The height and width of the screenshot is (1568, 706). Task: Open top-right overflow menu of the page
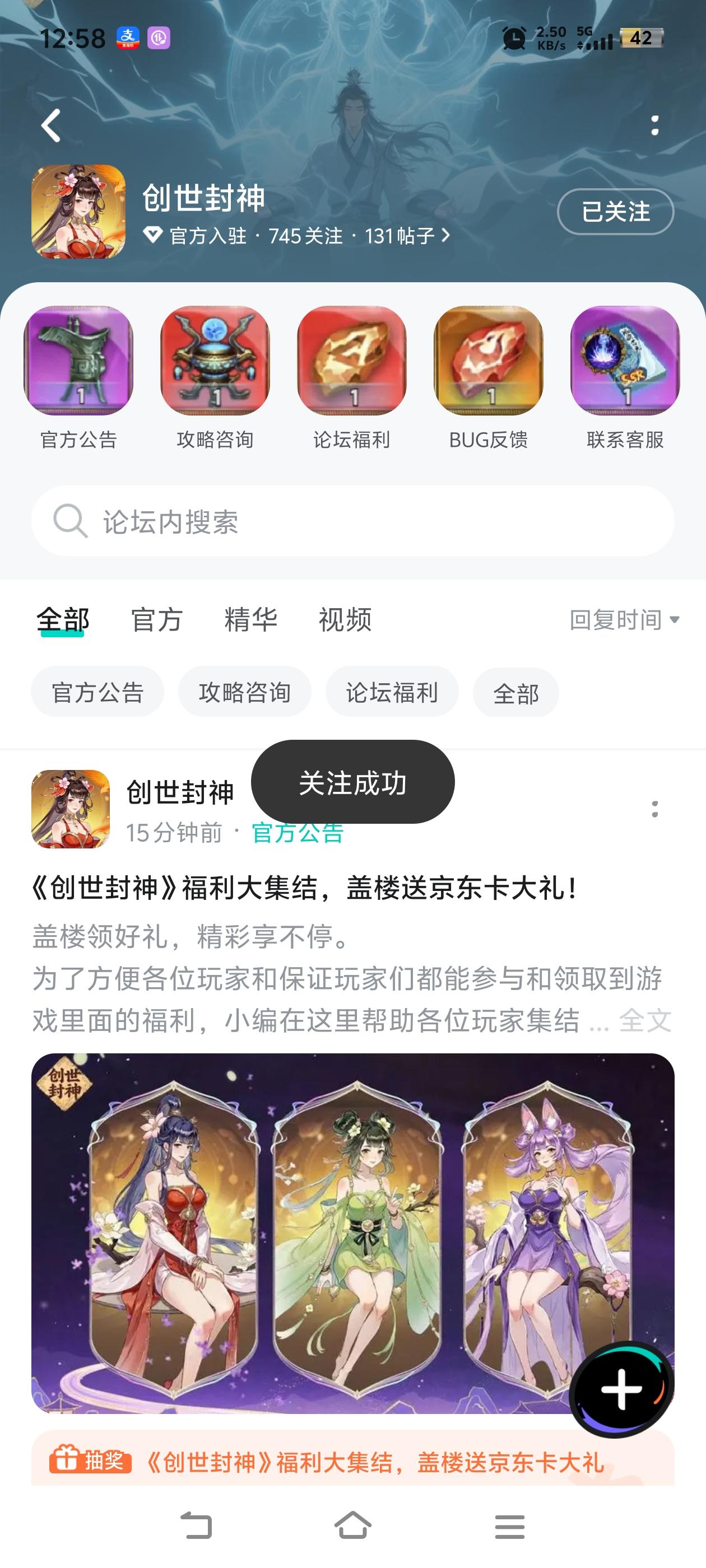655,126
